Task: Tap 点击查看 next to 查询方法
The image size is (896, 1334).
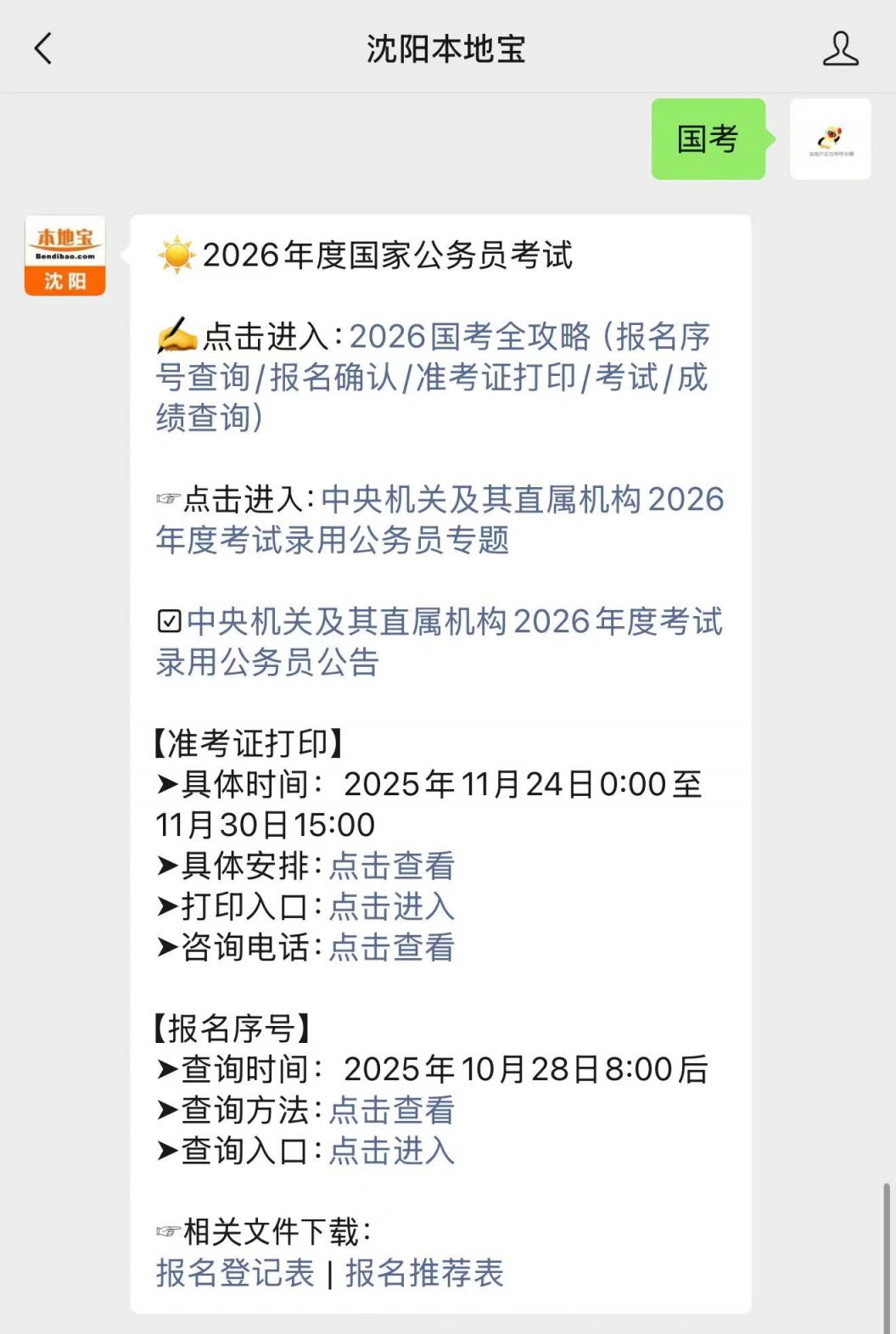Action: click(392, 1111)
